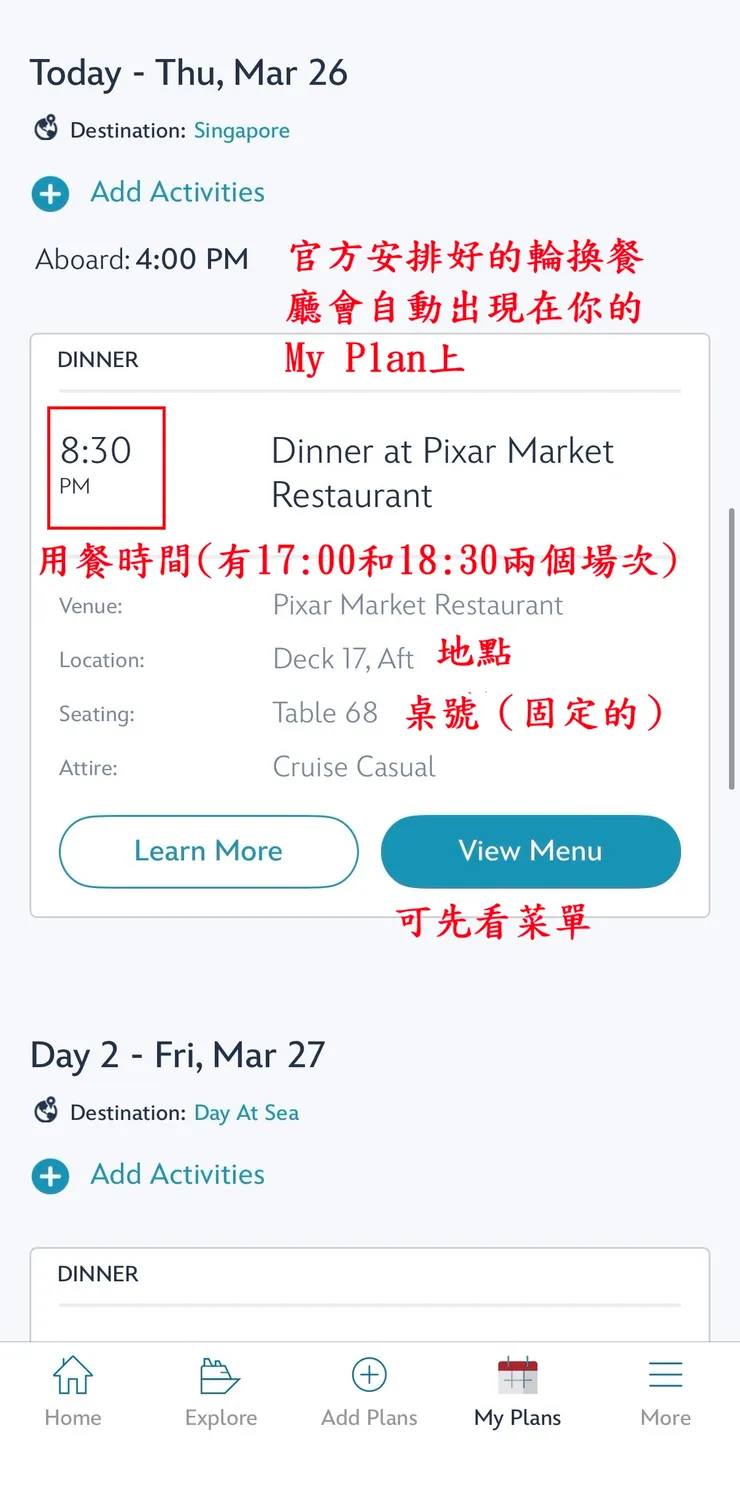Switch to the My Plans tab

point(517,1392)
